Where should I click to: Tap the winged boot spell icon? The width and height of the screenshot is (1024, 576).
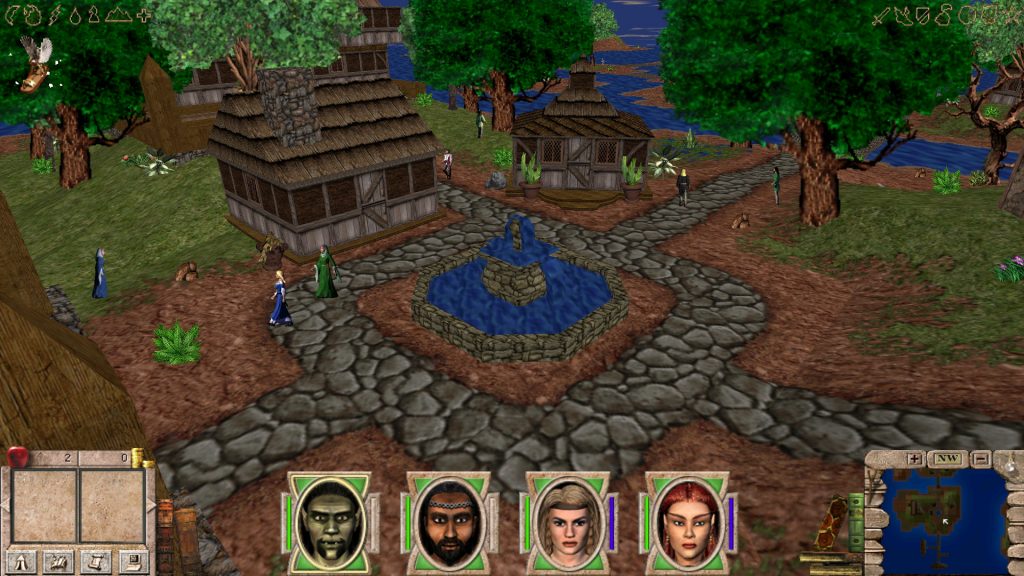click(x=37, y=64)
